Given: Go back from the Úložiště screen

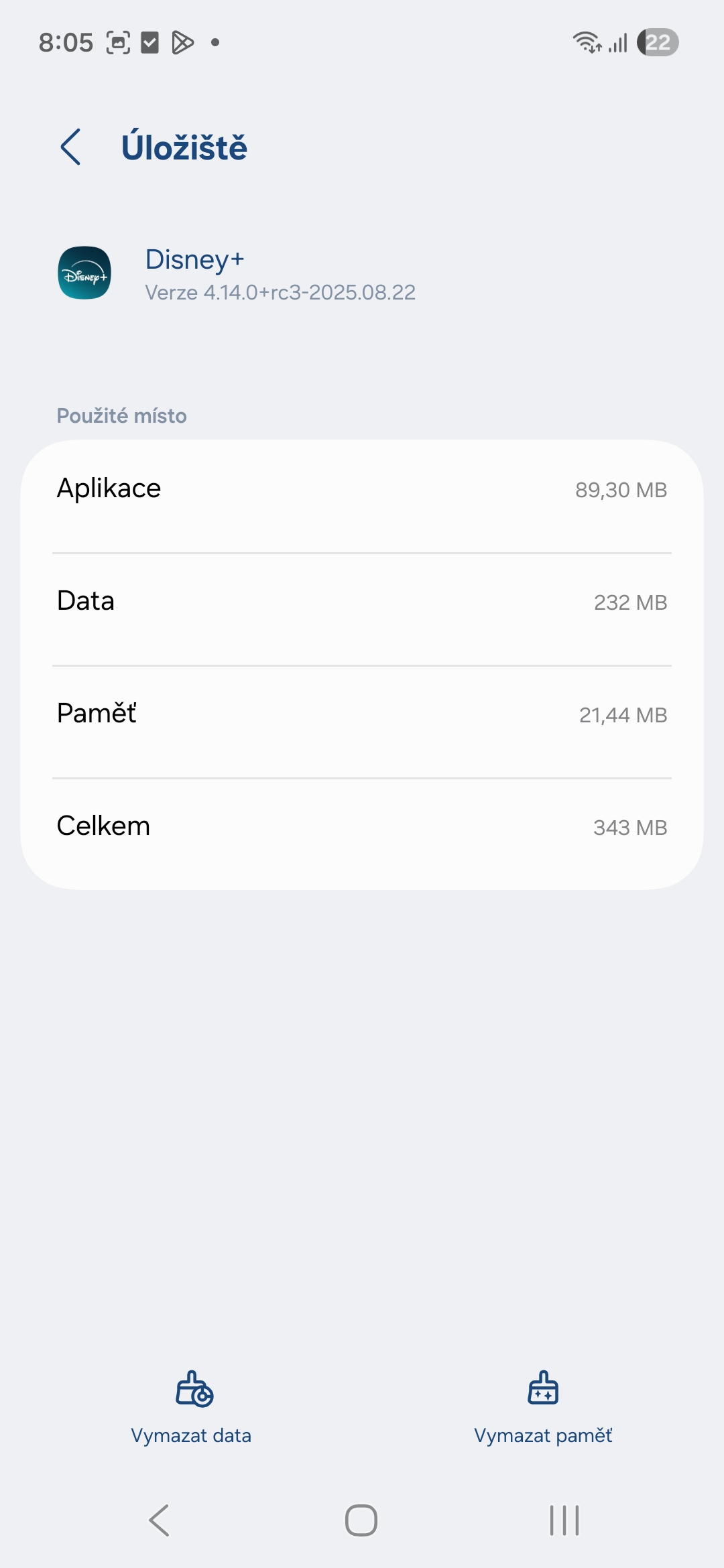Looking at the screenshot, I should (x=71, y=147).
